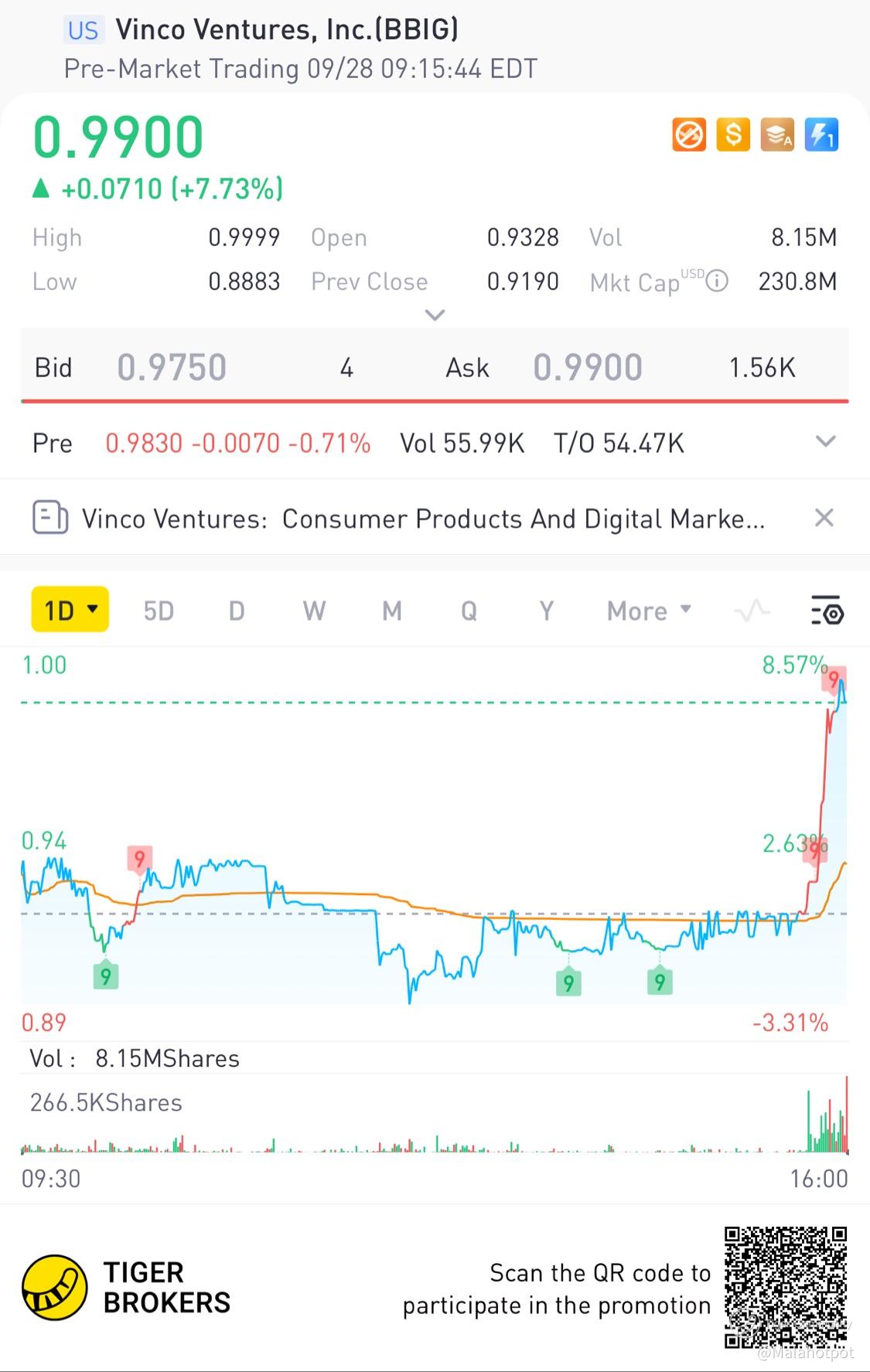Toggle the chart indicator line icon
This screenshot has width=870, height=1372.
tap(752, 611)
